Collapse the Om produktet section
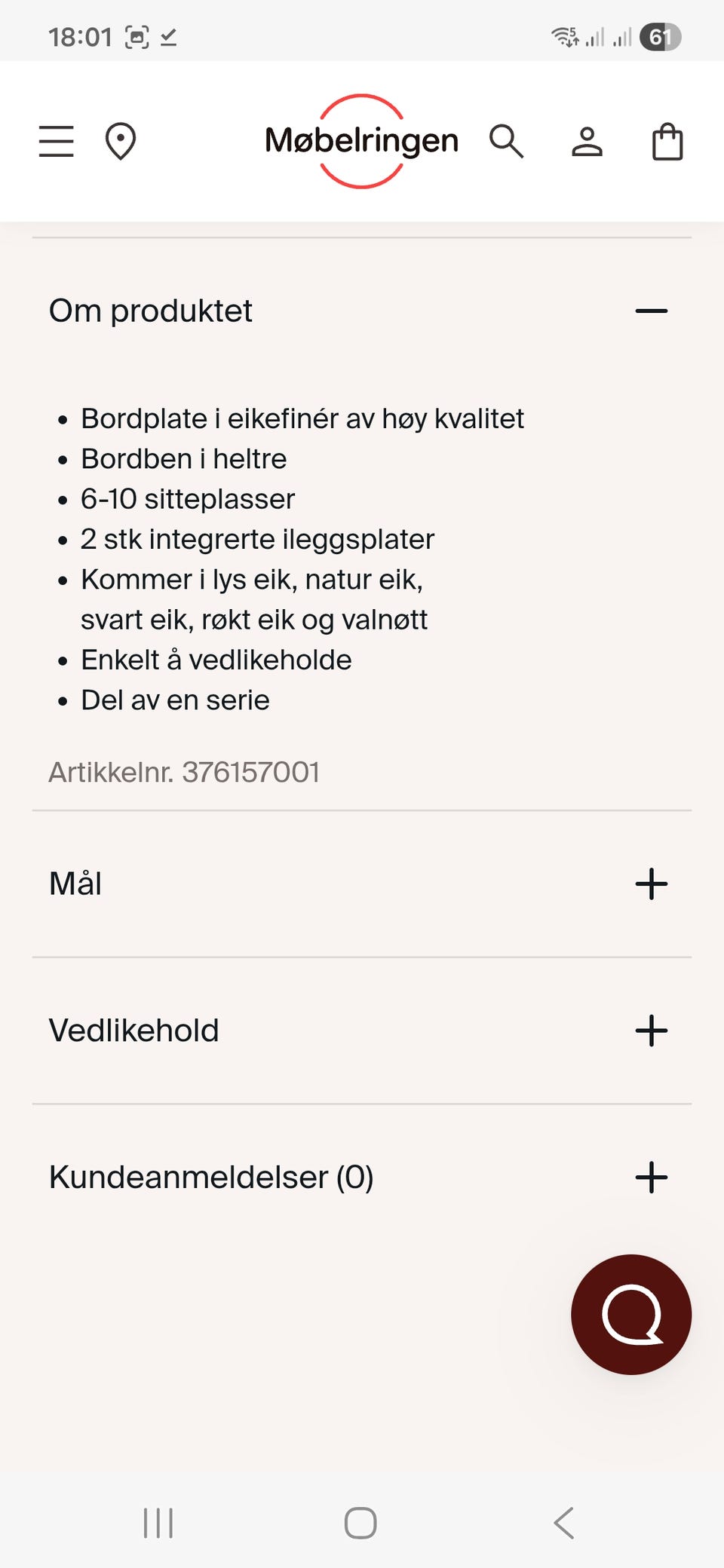This screenshot has height=1568, width=724. [652, 311]
